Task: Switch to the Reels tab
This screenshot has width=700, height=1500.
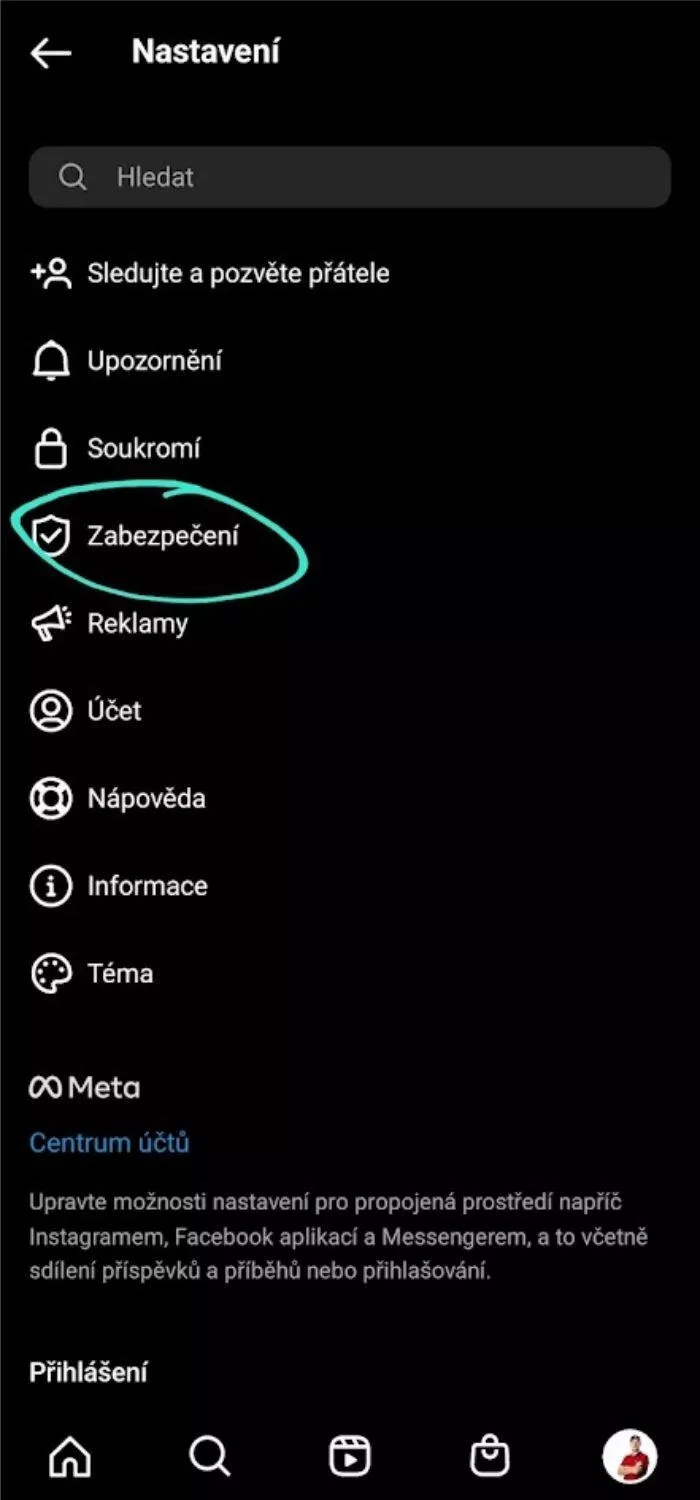Action: point(350,1456)
